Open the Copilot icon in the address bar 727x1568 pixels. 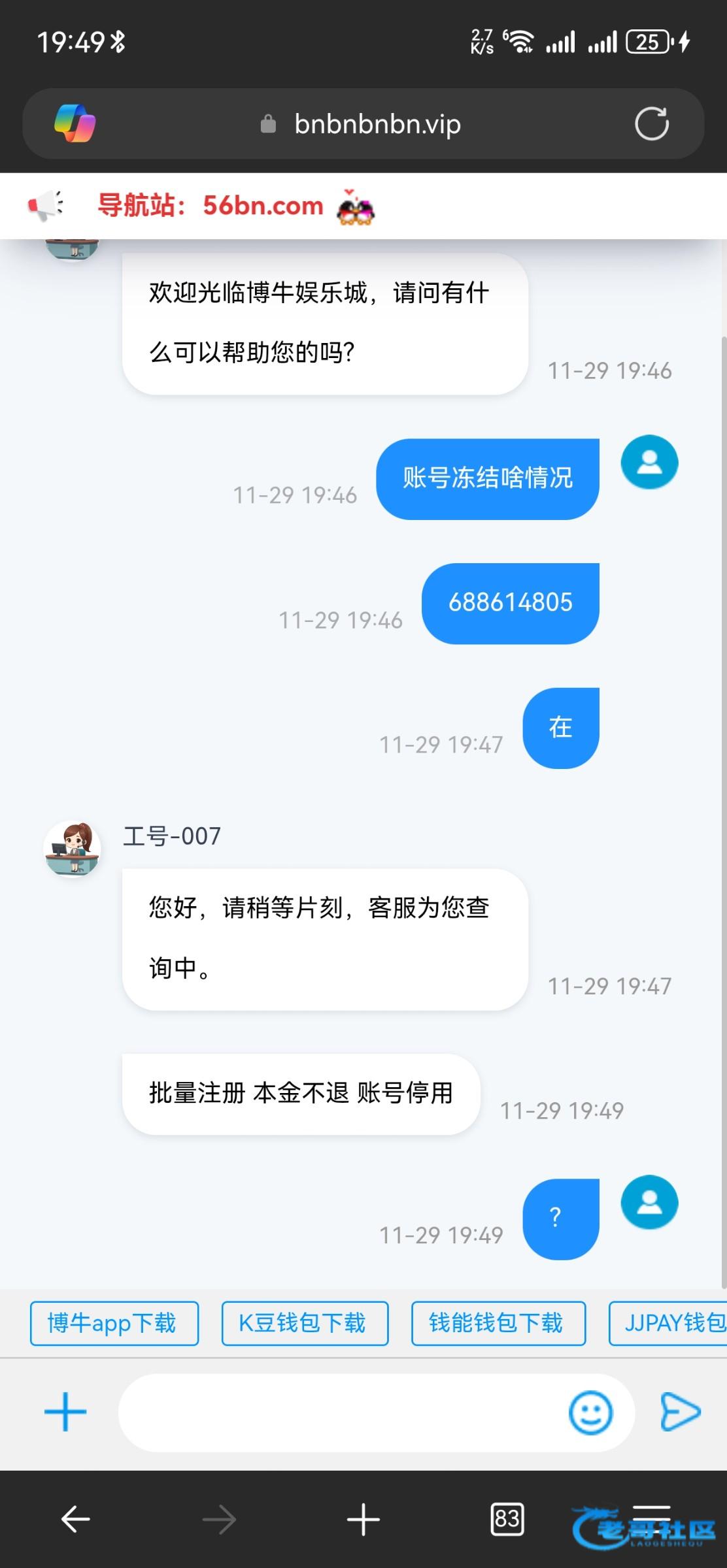pos(75,123)
